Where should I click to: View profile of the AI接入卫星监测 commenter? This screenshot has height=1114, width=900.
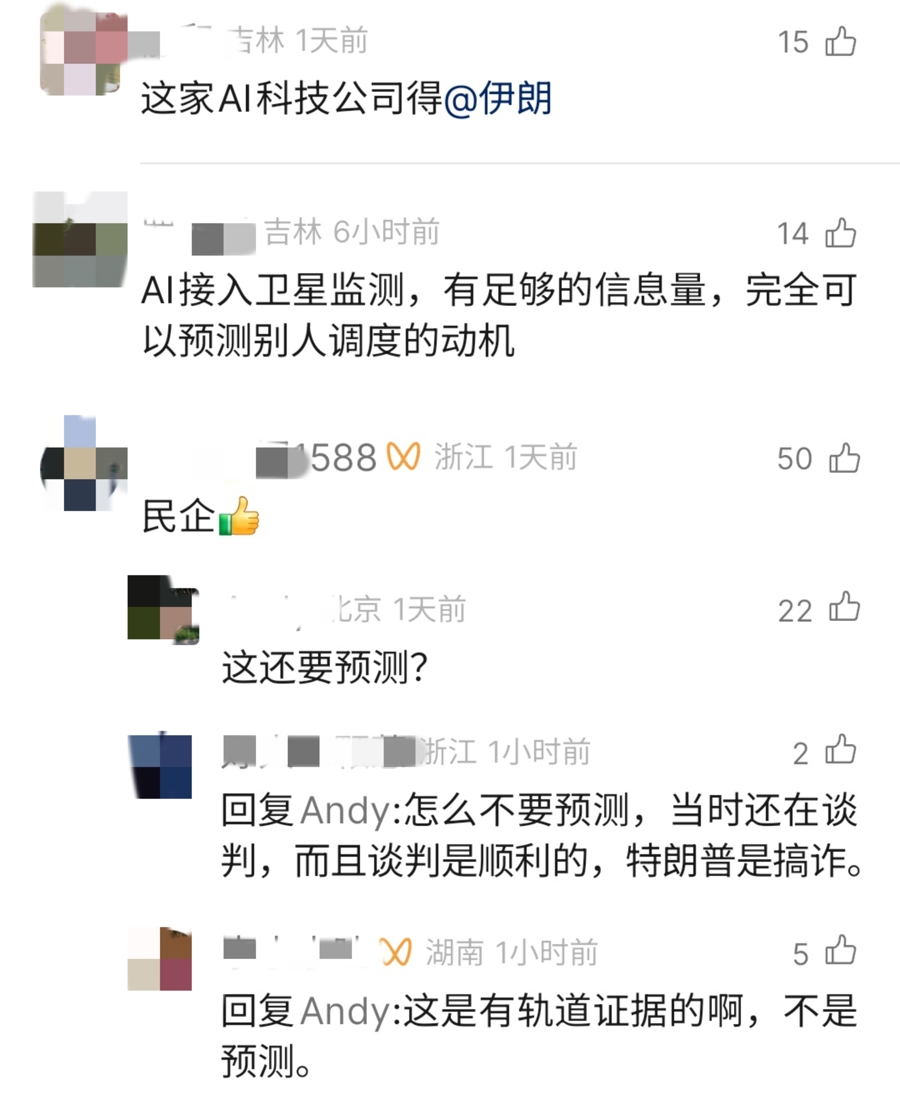click(x=80, y=240)
